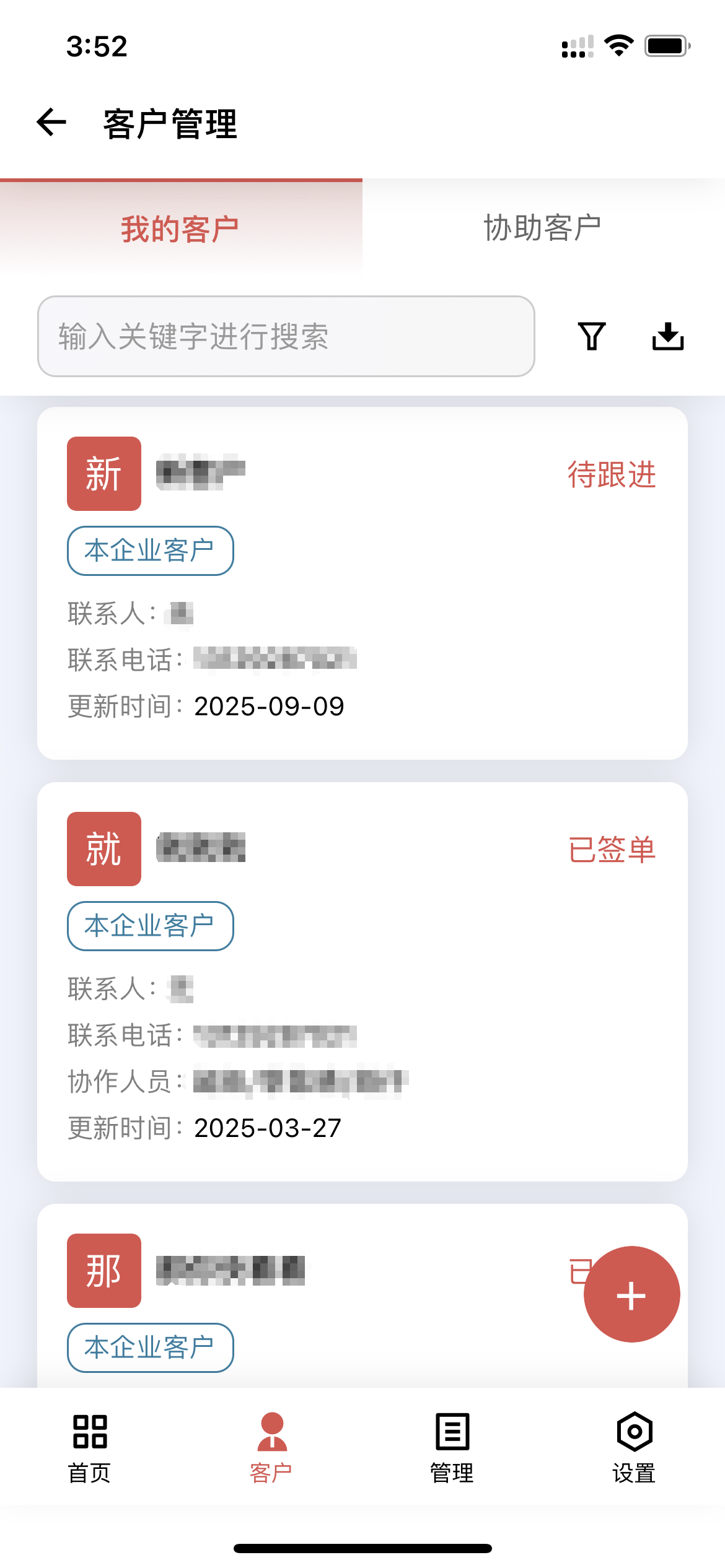
Task: Tap the 本企业客户 tag on second card
Action: tap(149, 925)
